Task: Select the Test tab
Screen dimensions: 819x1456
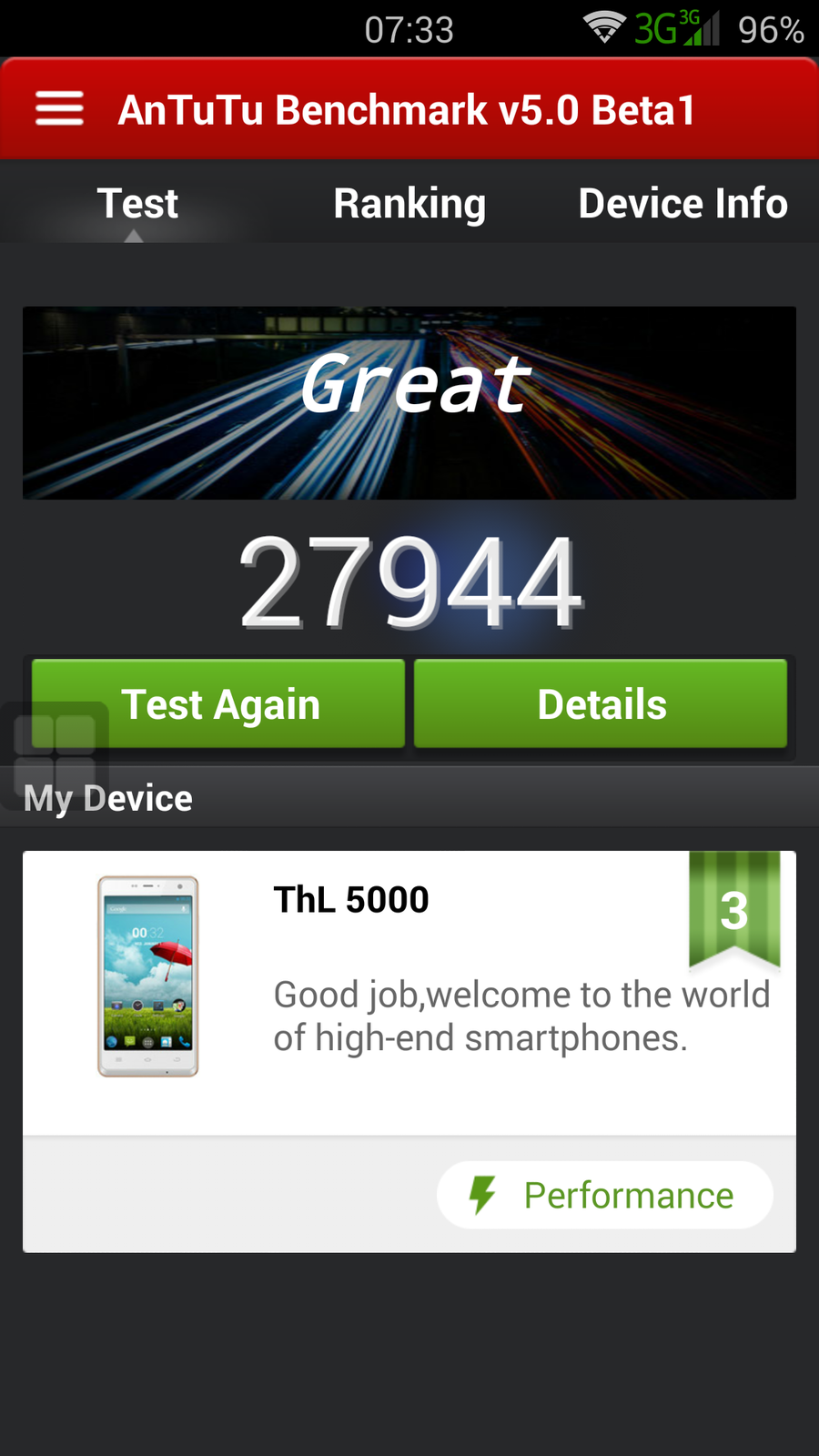Action: (136, 203)
